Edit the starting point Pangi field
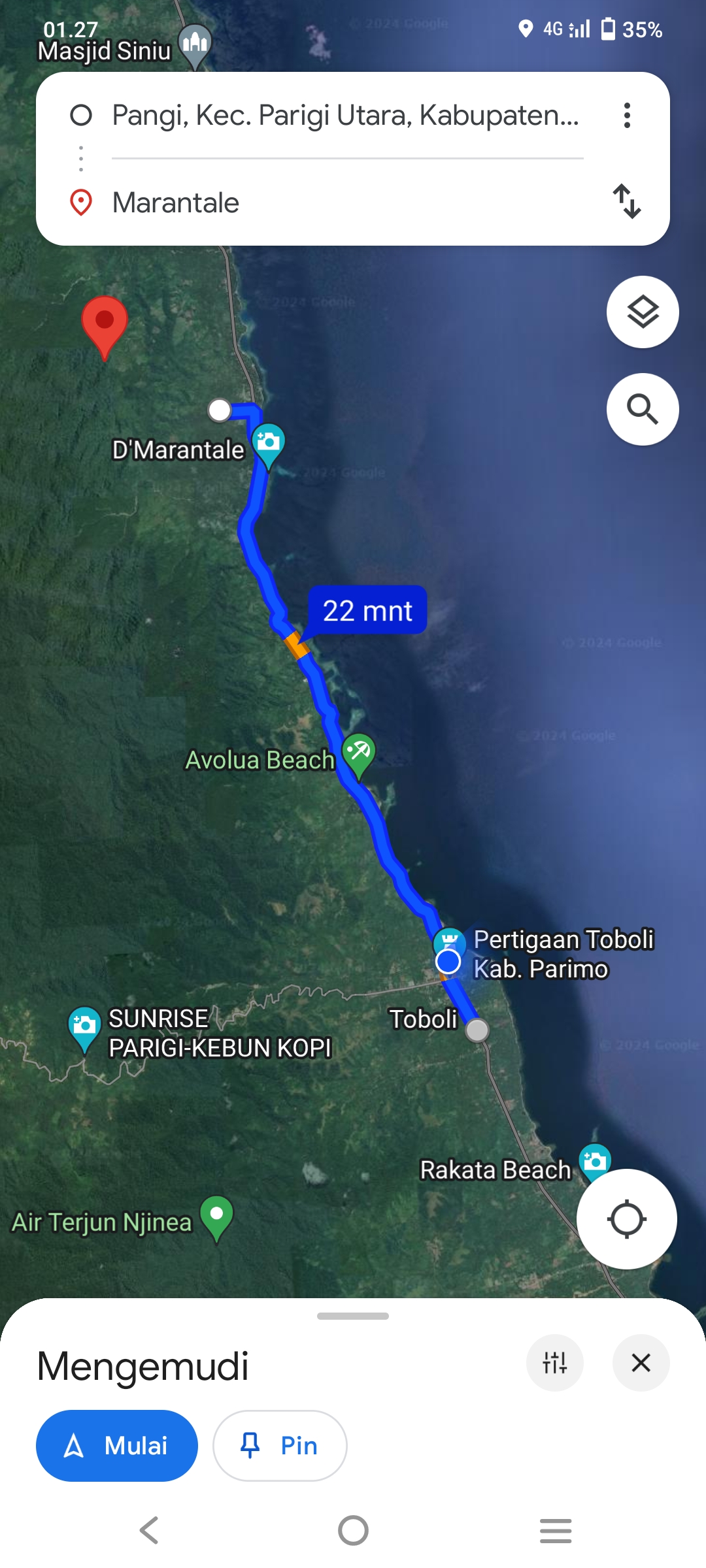Screen dimensions: 706x1568 point(346,116)
